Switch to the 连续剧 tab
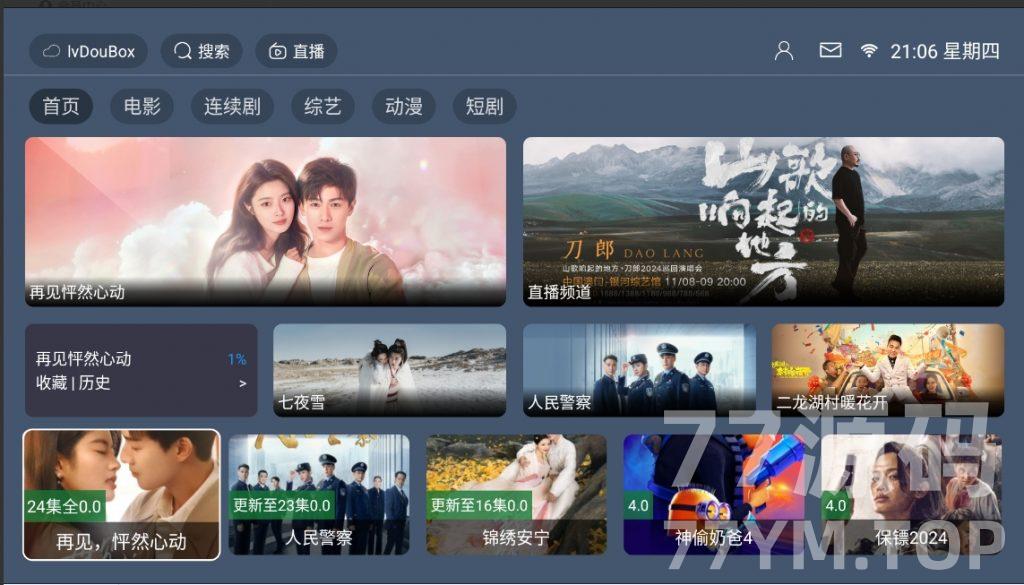Viewport: 1024px width, 585px height. tap(232, 106)
